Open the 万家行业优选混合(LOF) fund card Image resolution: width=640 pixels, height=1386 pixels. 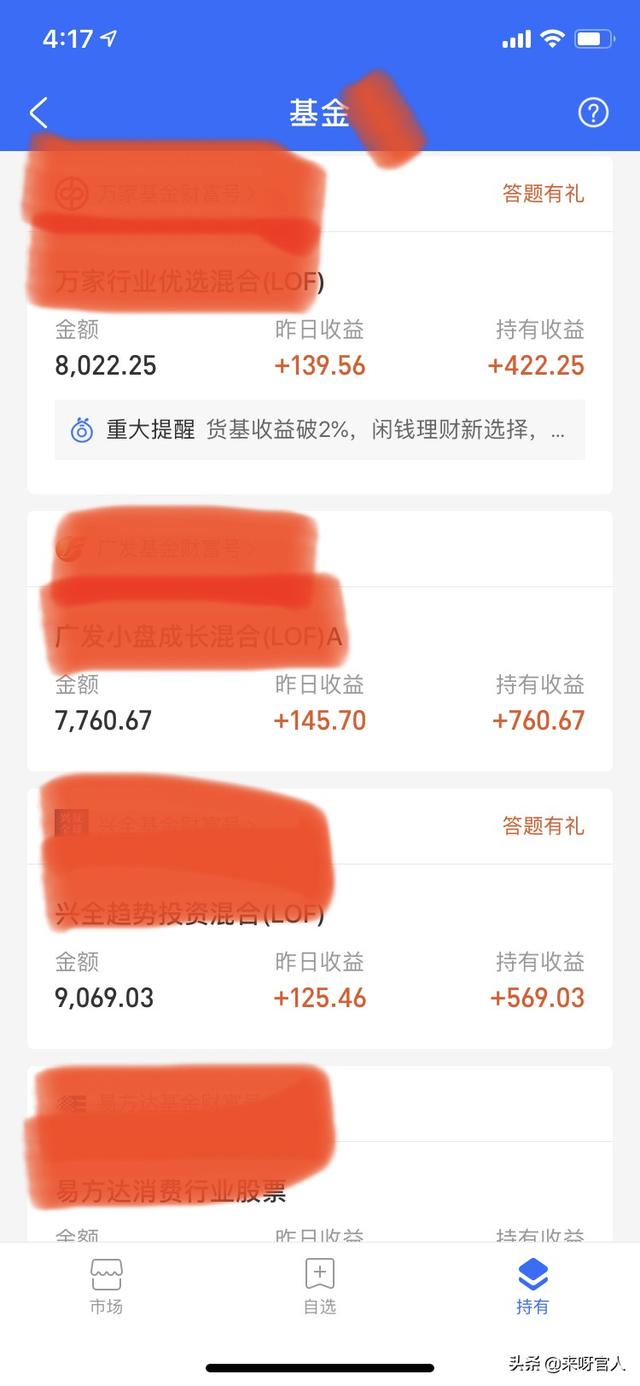coord(320,363)
